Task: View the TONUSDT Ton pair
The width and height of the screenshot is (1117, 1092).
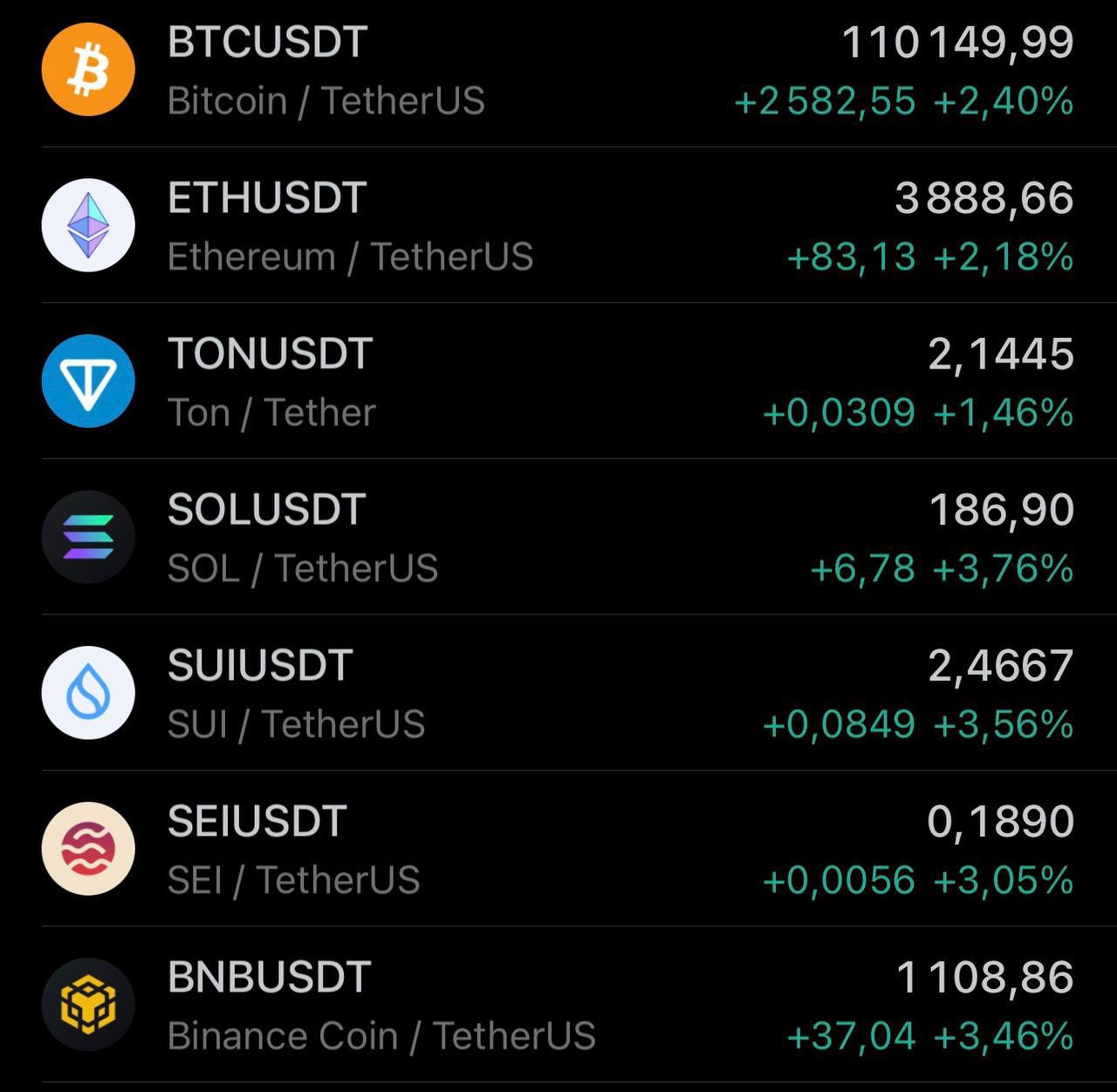Action: point(558,381)
